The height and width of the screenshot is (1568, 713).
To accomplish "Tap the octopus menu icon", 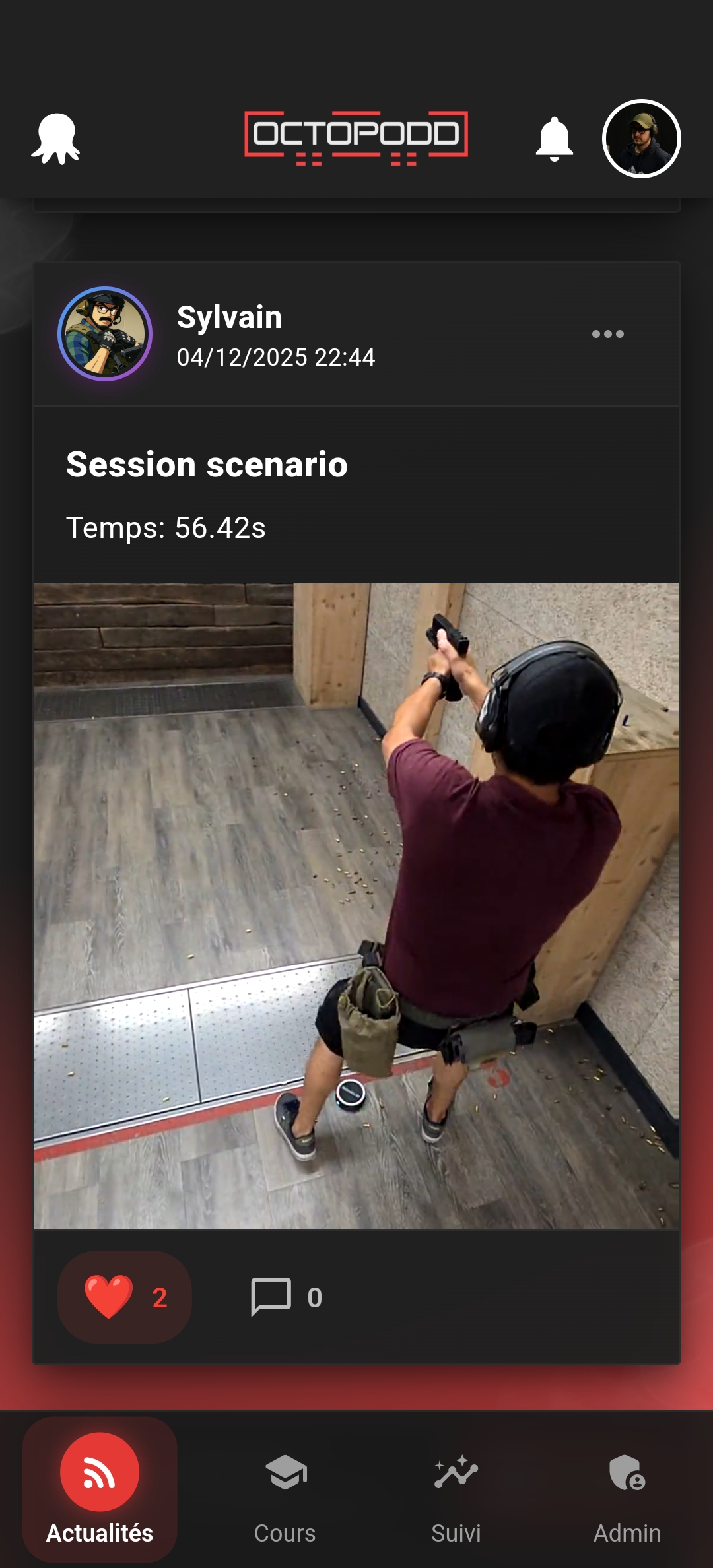I will tap(56, 139).
